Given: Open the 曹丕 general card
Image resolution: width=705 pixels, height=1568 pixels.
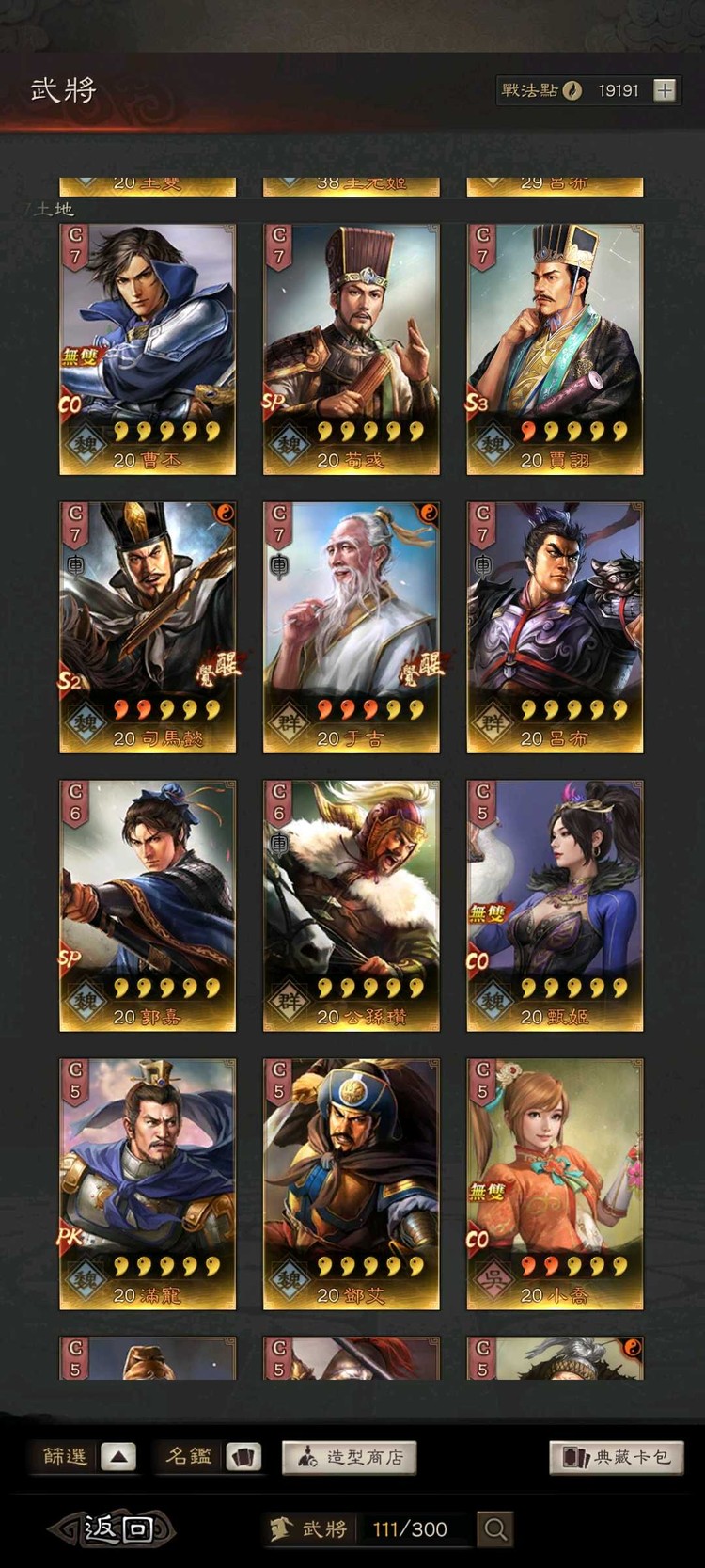Looking at the screenshot, I should 148,349.
